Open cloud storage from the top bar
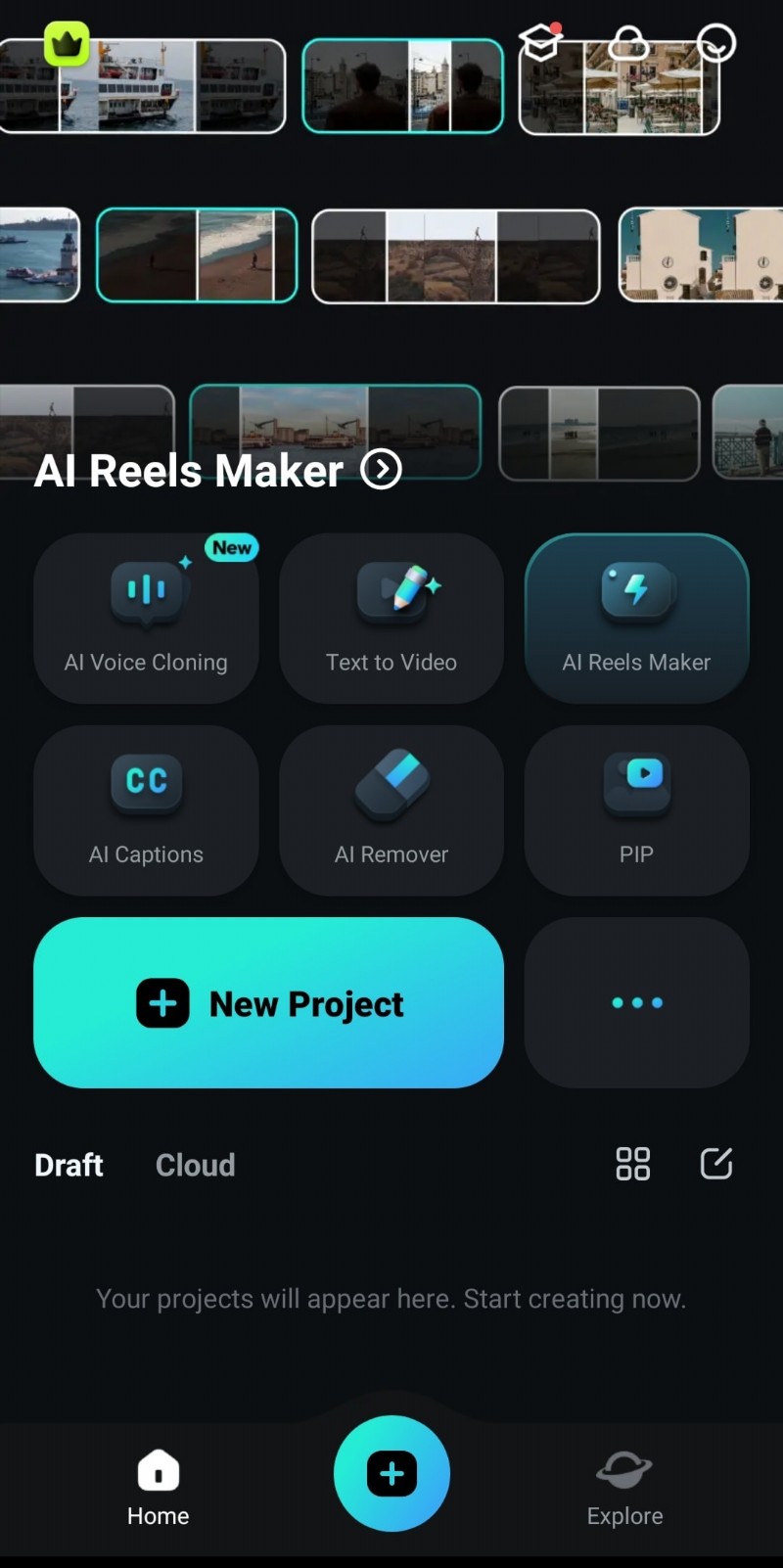This screenshot has width=783, height=1568. [629, 43]
